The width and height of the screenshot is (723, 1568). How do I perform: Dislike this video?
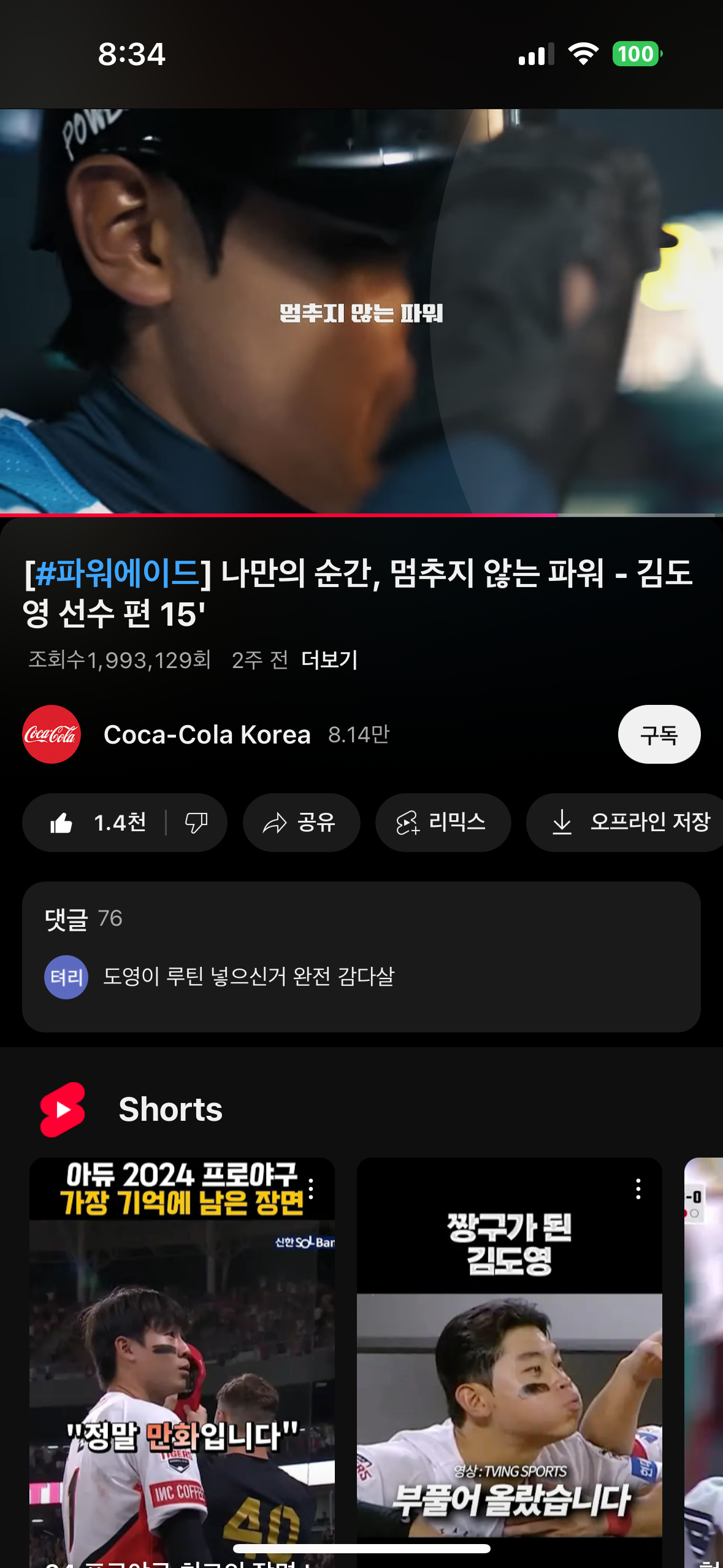(196, 823)
